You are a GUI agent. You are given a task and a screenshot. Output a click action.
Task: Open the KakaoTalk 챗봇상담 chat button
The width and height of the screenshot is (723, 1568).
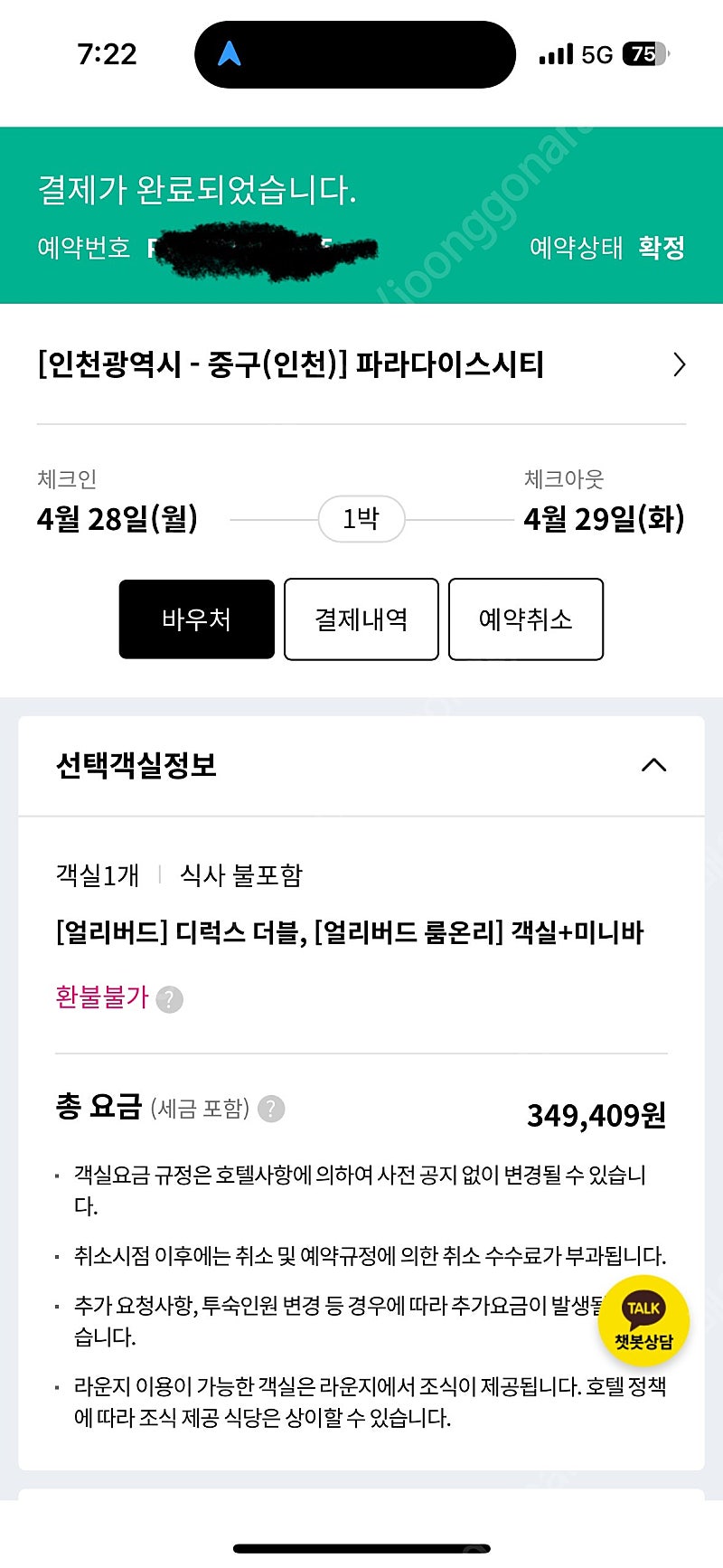click(643, 1321)
